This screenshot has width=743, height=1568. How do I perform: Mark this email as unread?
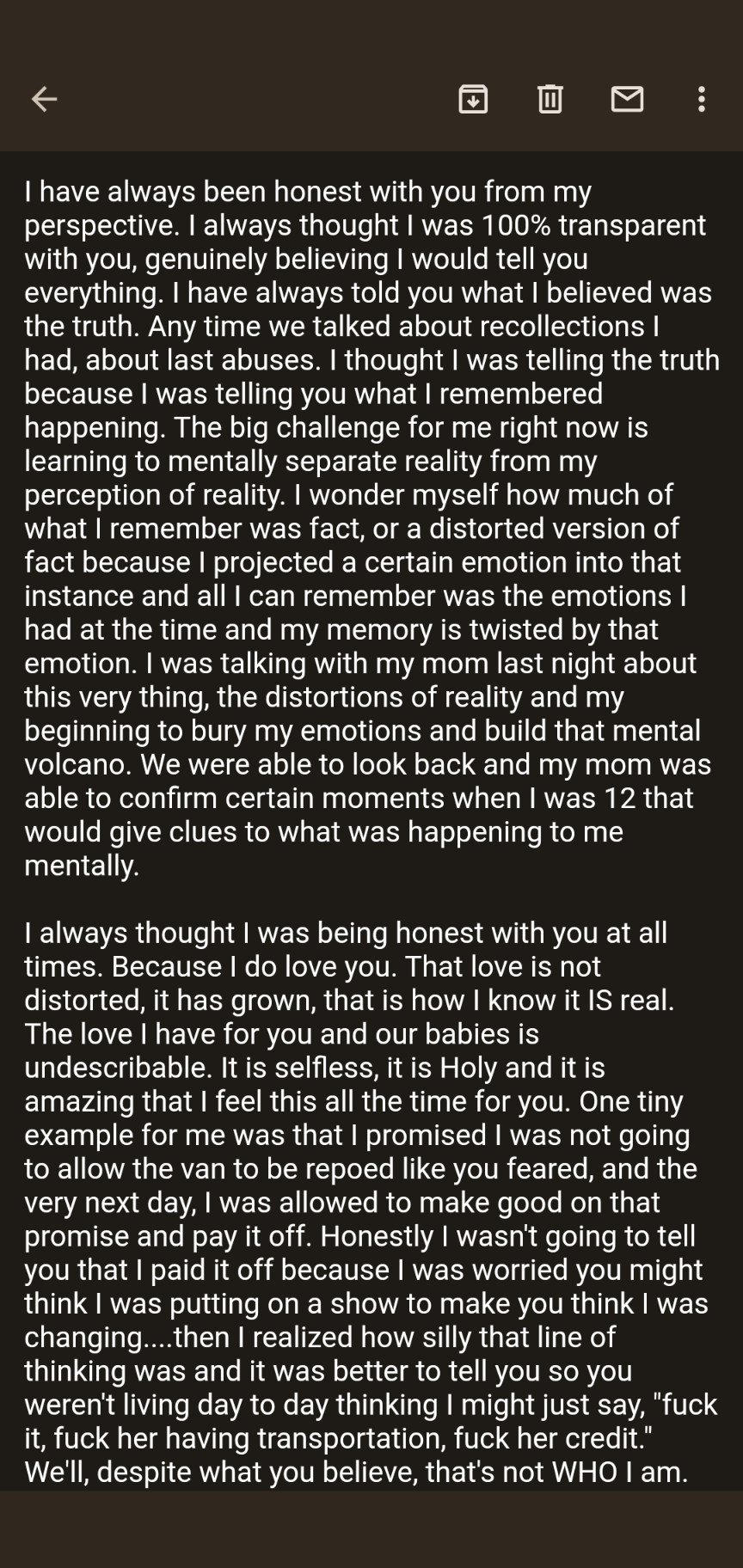[627, 100]
